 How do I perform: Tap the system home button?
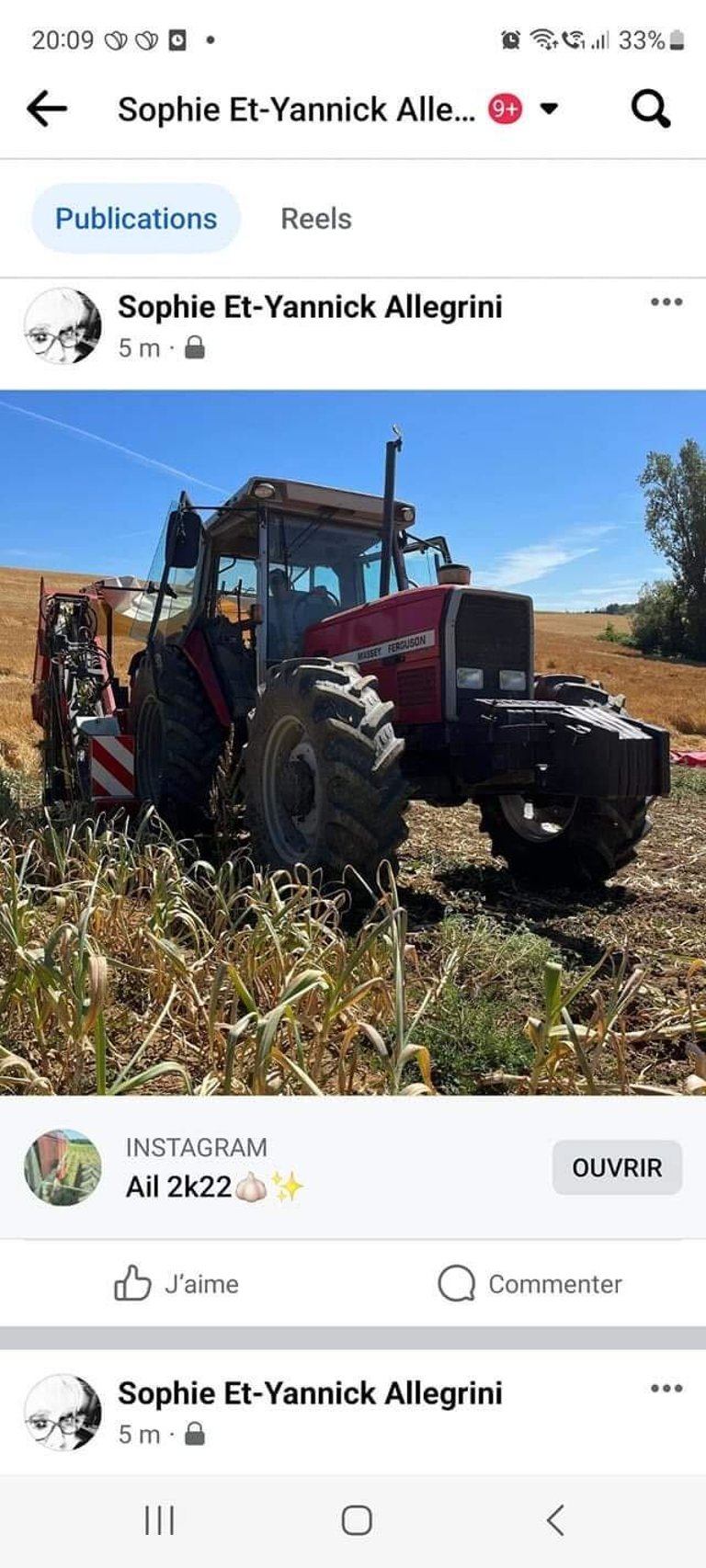[x=357, y=1520]
